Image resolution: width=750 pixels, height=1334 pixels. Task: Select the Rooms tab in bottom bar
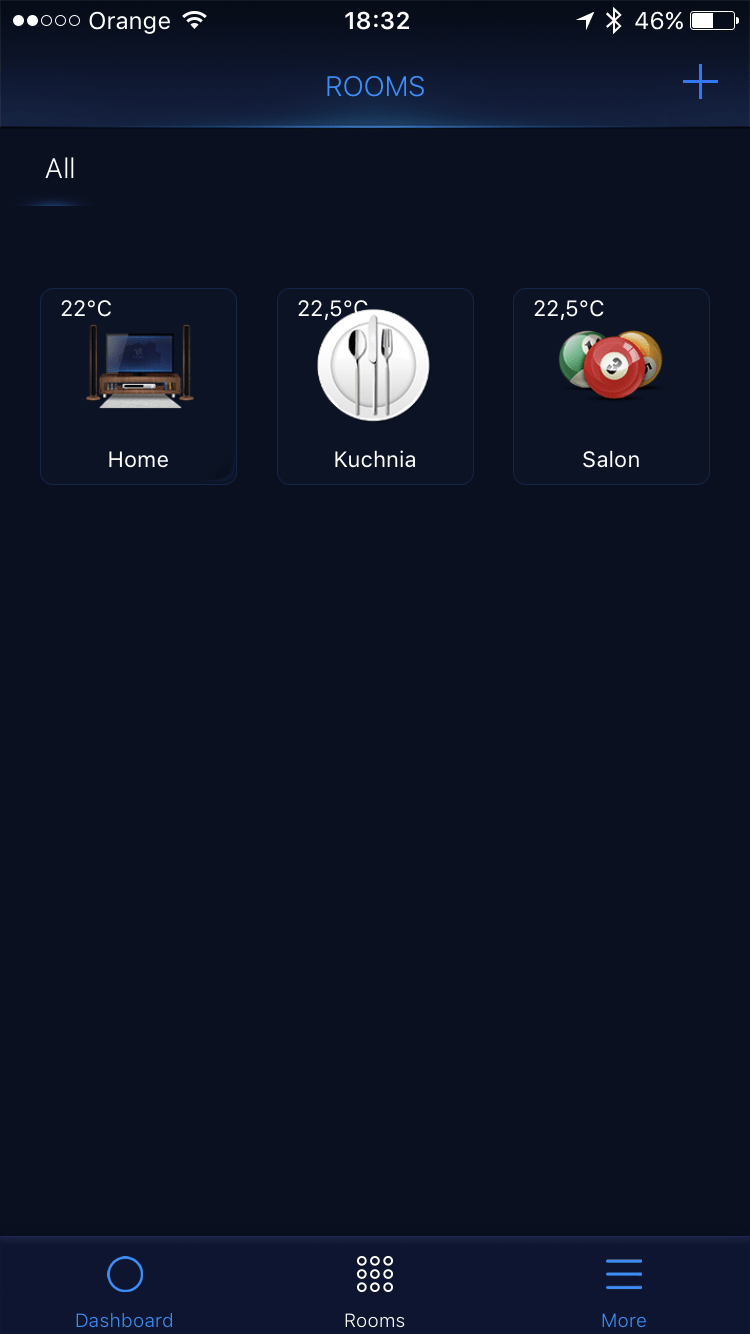coord(375,1288)
